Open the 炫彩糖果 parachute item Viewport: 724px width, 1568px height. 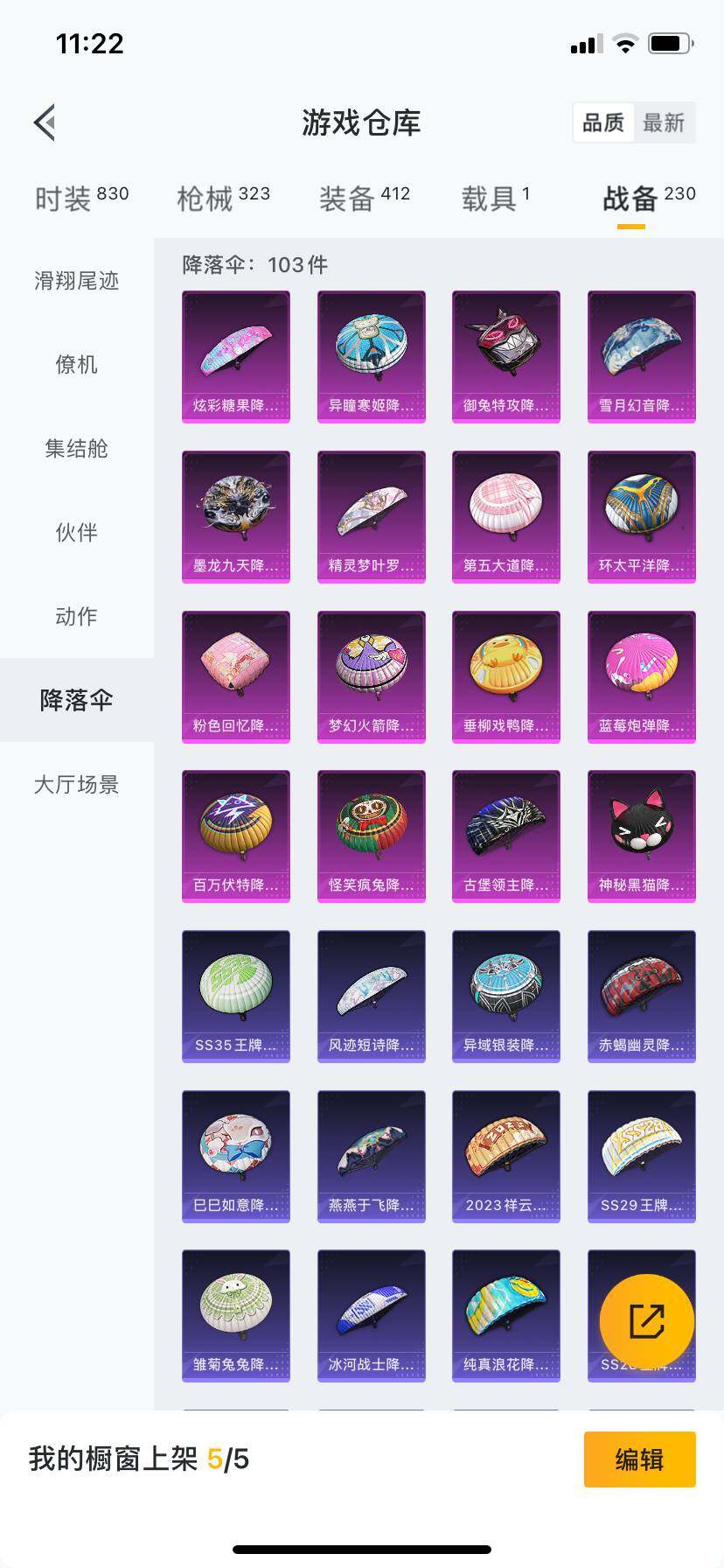(235, 354)
